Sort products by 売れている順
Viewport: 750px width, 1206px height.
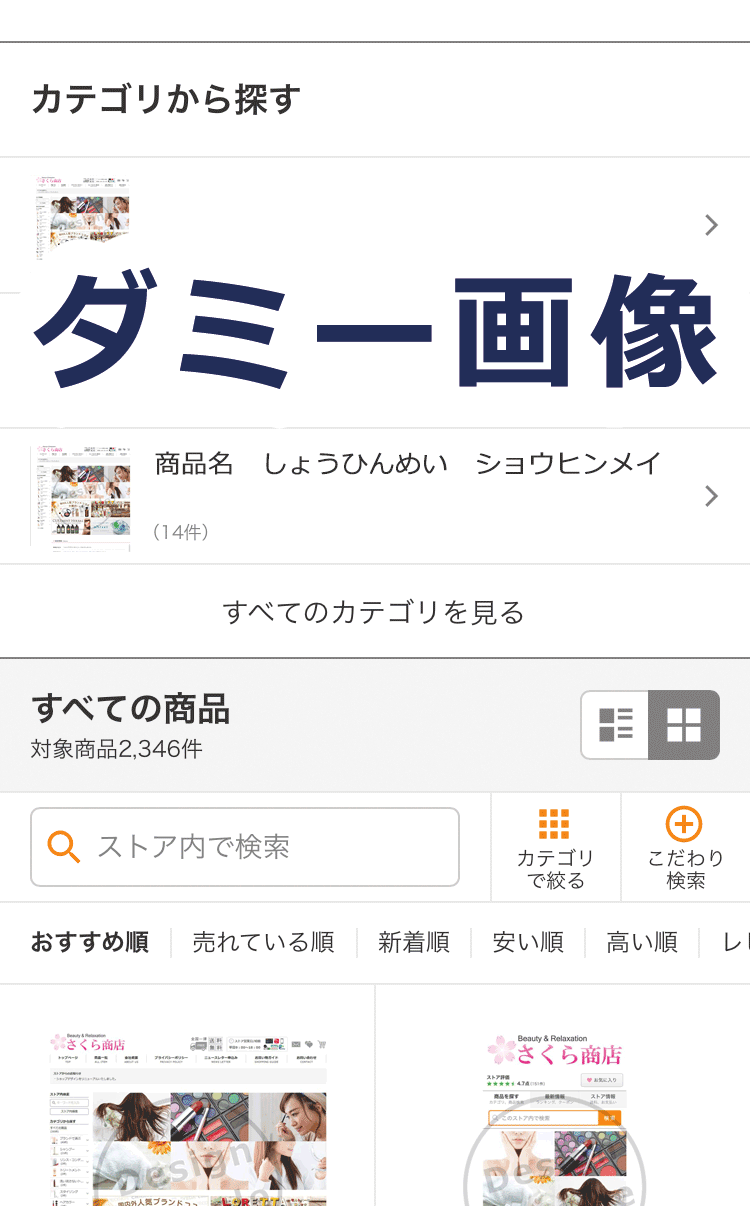point(263,942)
